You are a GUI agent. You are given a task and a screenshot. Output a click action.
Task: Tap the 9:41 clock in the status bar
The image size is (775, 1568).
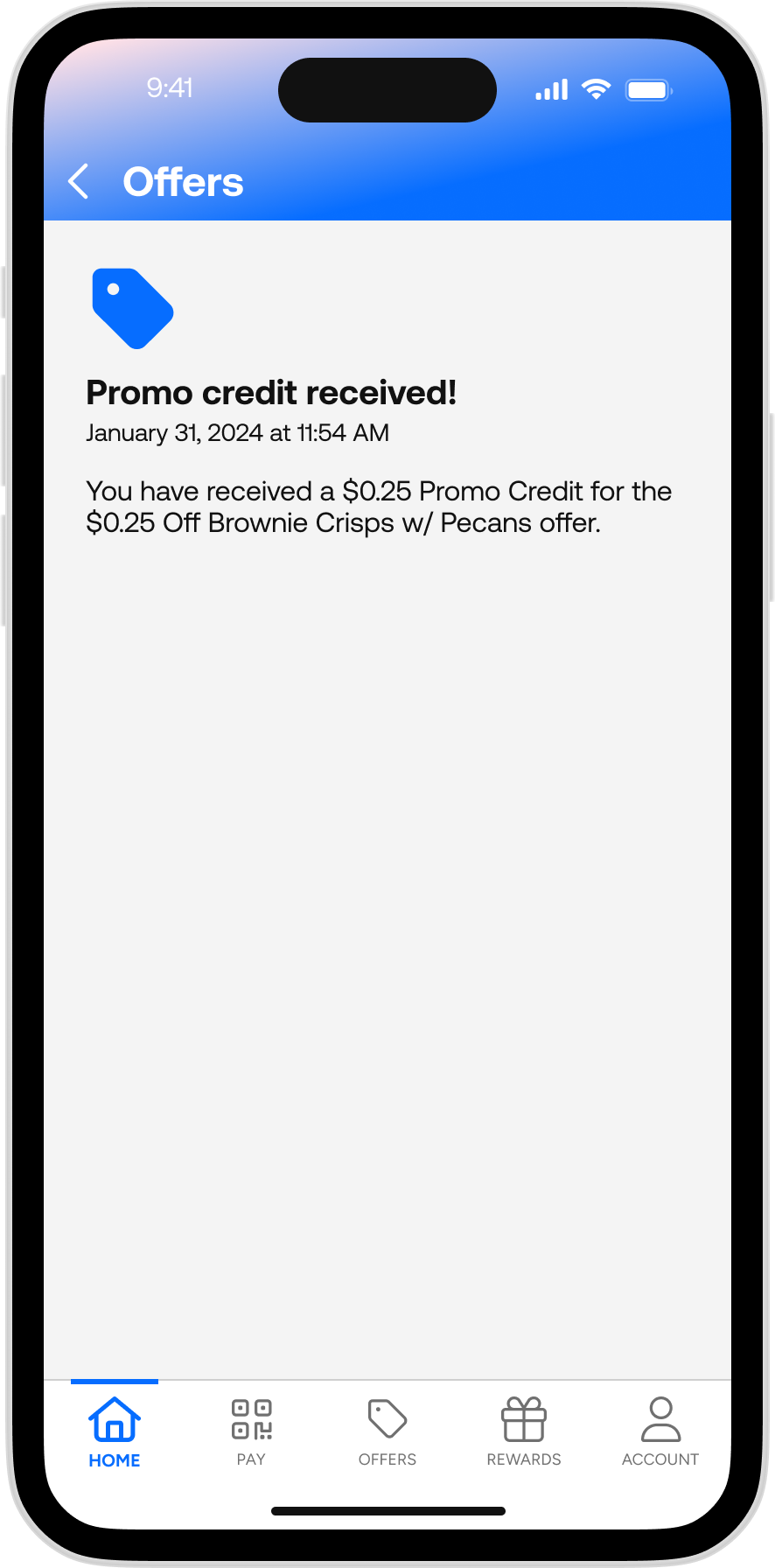point(170,88)
